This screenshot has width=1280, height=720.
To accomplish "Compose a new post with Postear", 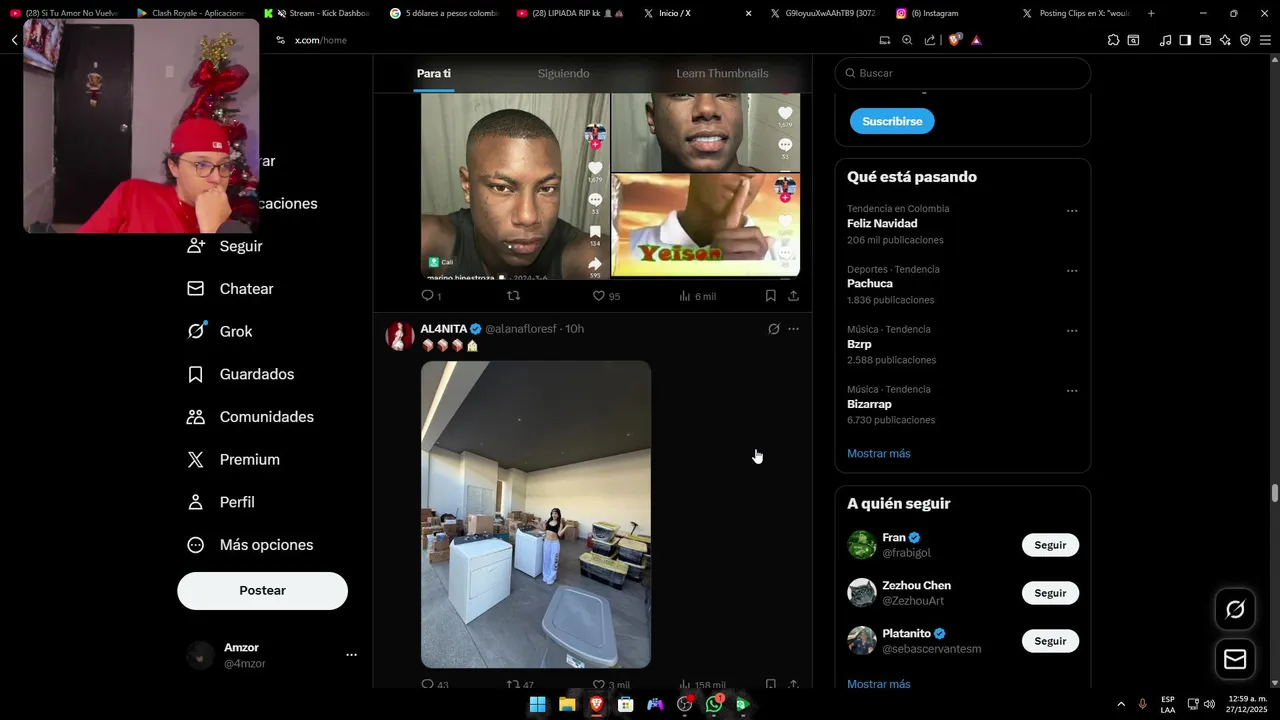I will [x=262, y=591].
